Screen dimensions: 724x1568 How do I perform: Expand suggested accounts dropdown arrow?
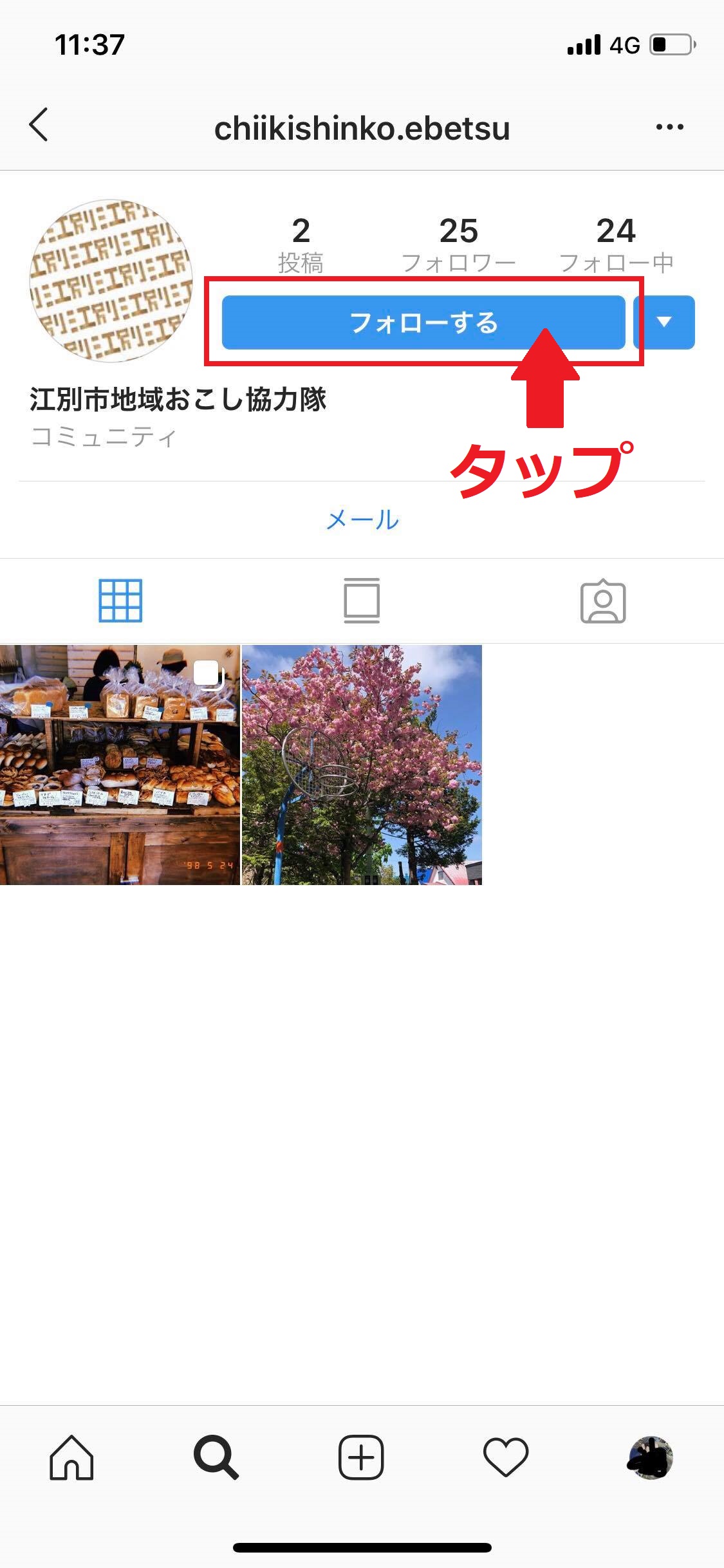click(x=664, y=322)
